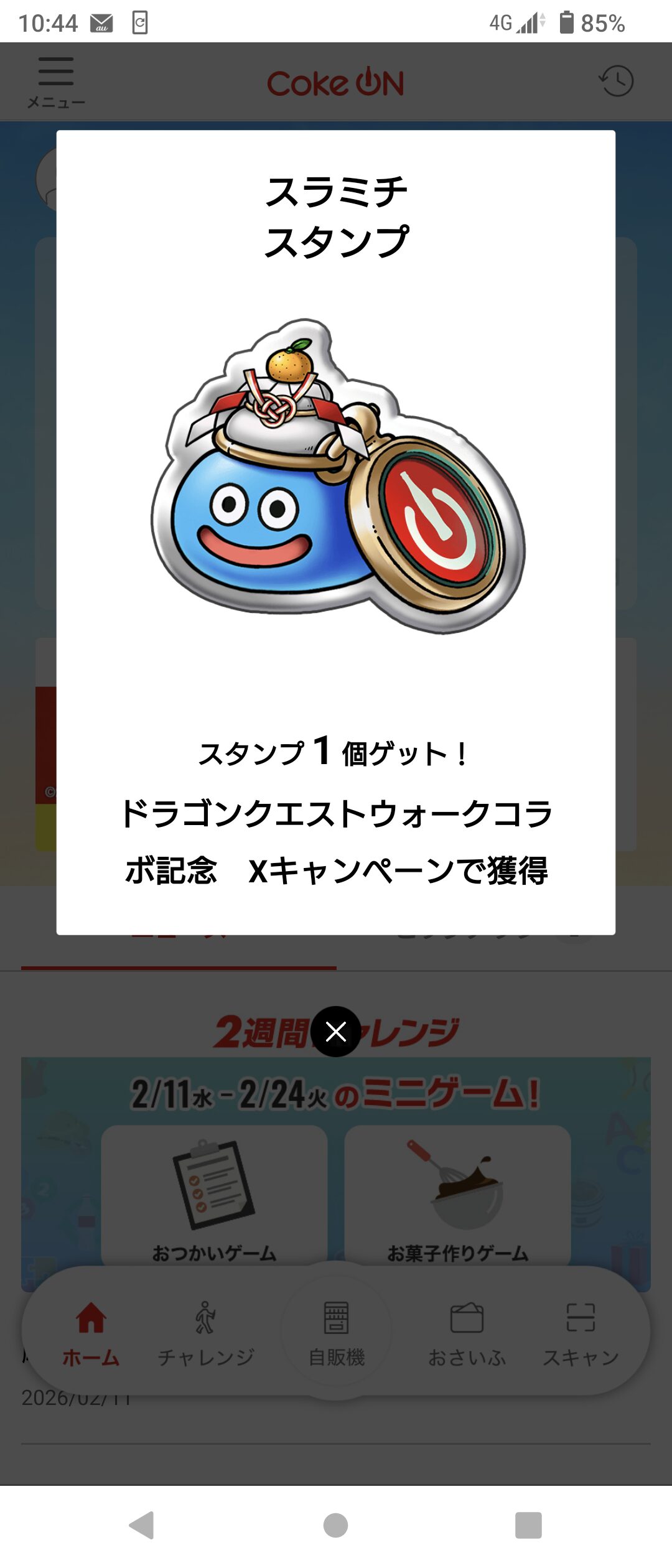
Task: Tap the Coke ON logo
Action: point(336,82)
